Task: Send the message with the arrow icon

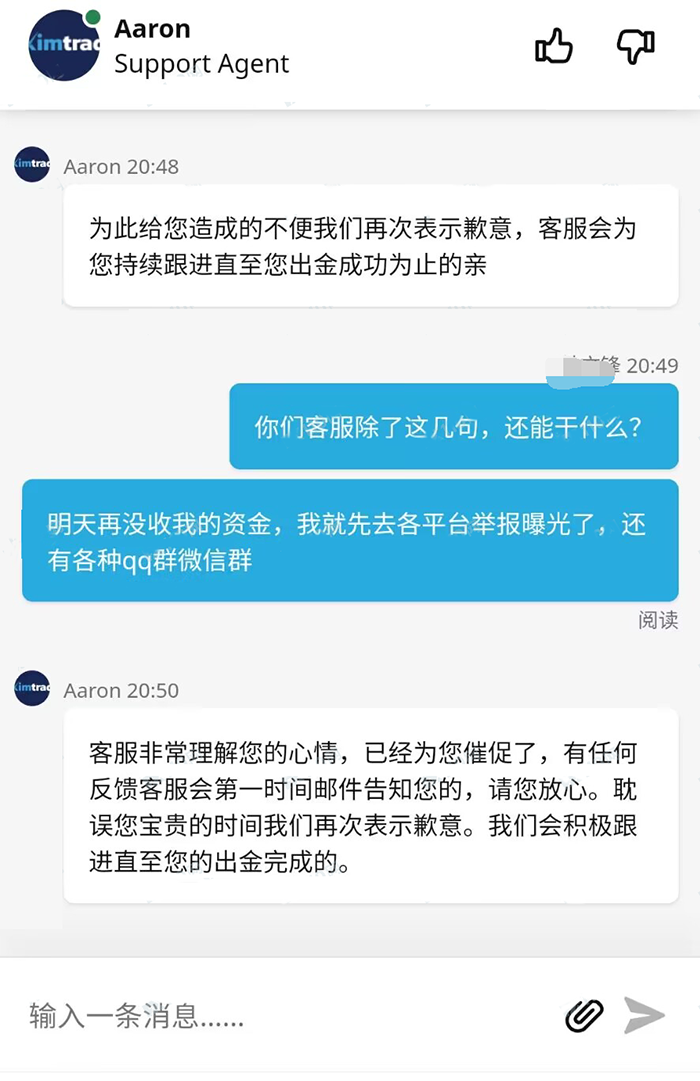Action: coord(644,1016)
